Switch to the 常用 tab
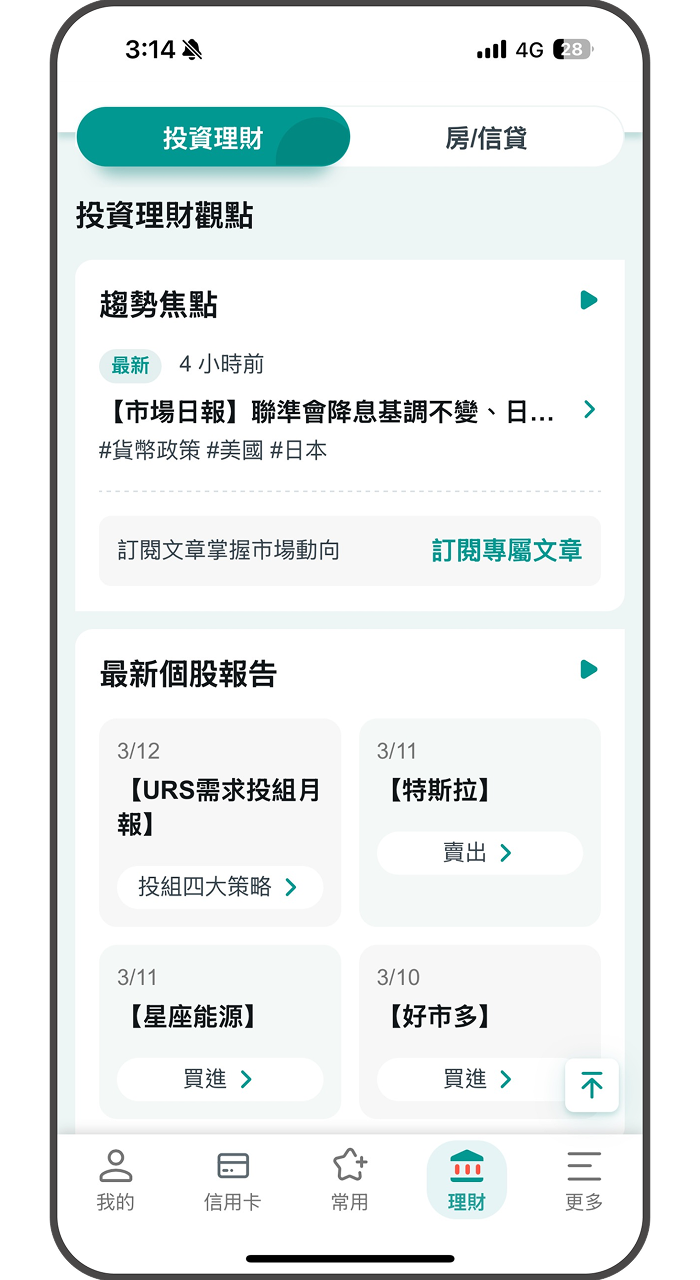The width and height of the screenshot is (700, 1280). [349, 1180]
